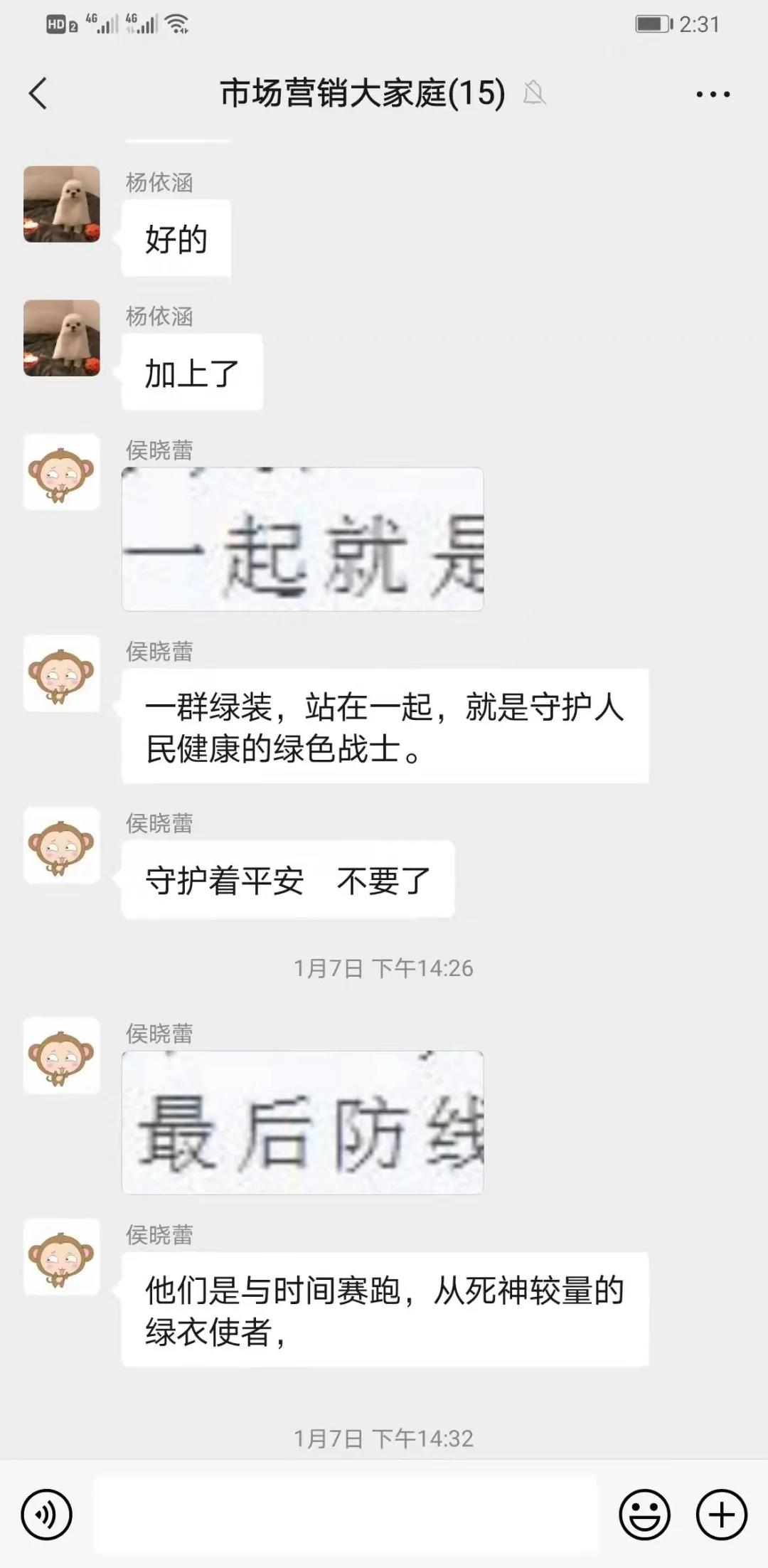Tap the message text field
The image size is (768, 1568).
pos(346,1515)
